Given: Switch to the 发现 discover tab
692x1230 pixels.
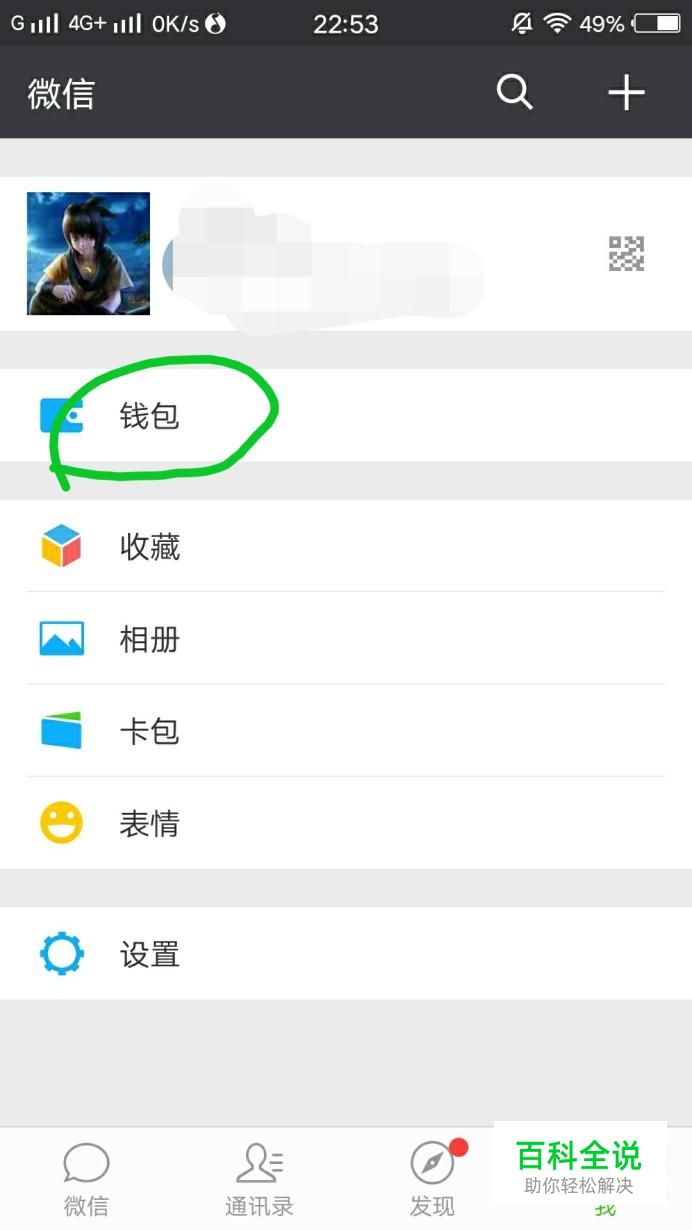Looking at the screenshot, I should coord(432,1180).
